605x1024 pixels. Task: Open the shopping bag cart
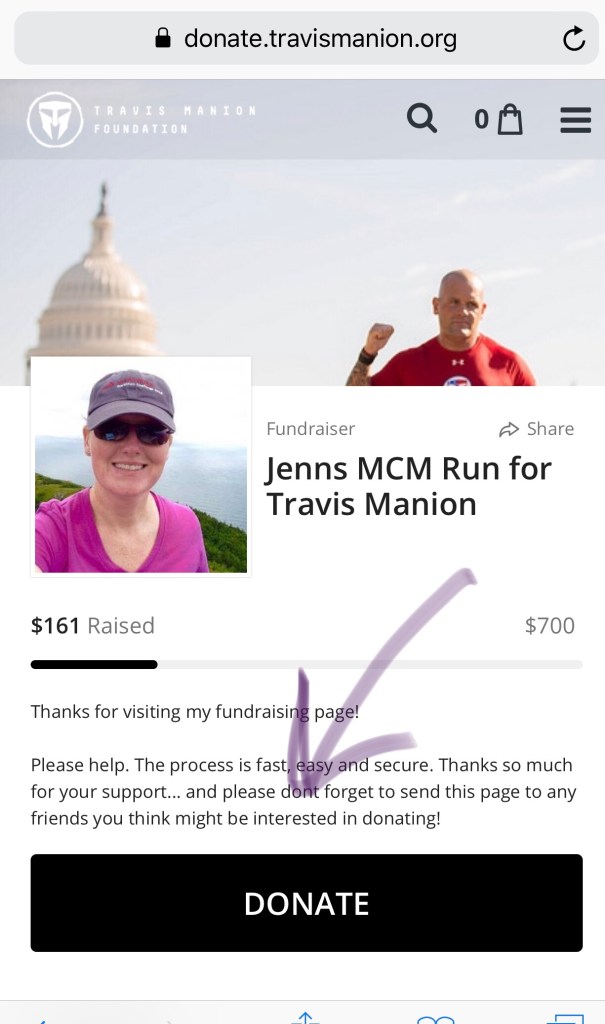point(499,120)
